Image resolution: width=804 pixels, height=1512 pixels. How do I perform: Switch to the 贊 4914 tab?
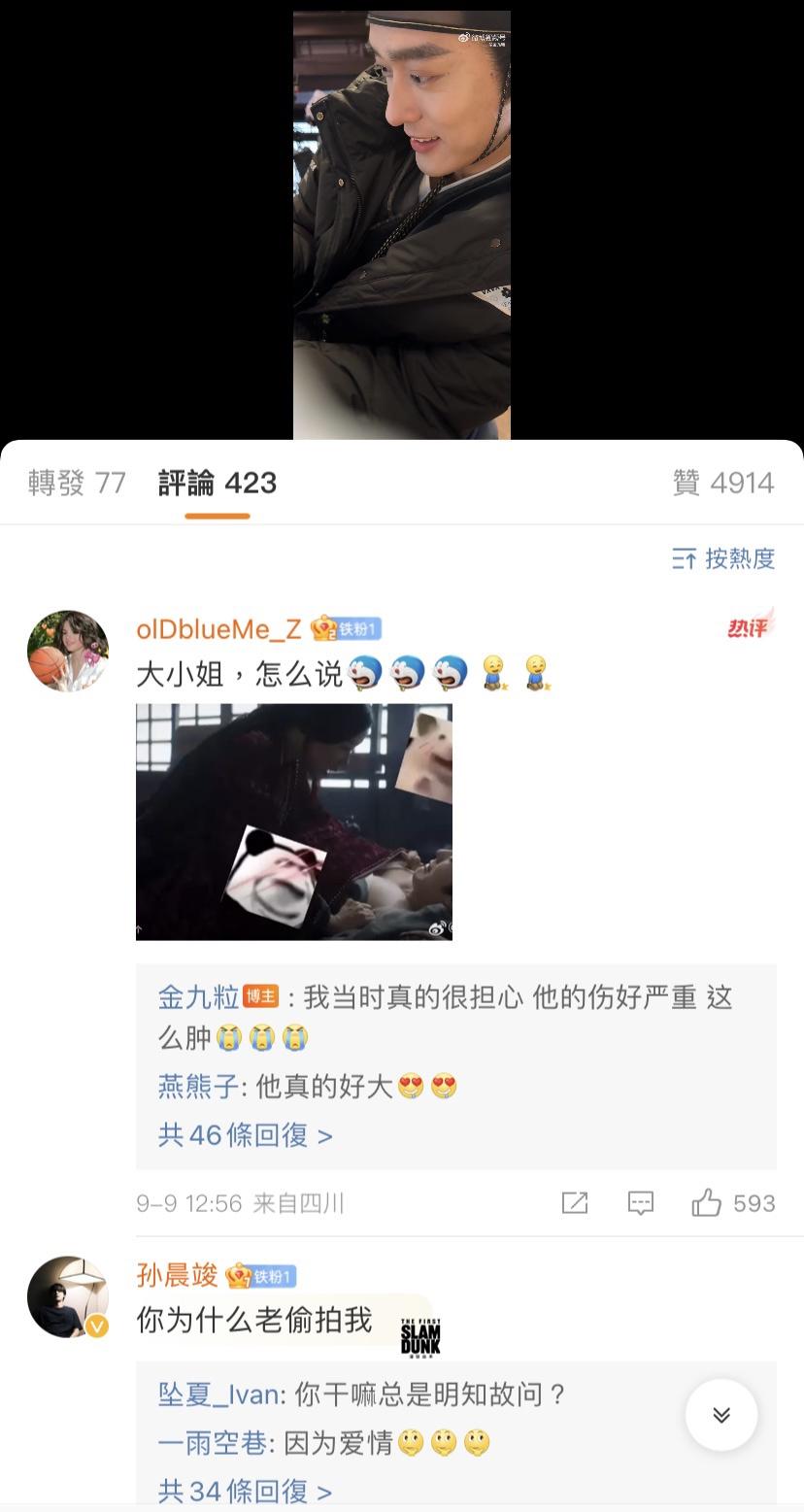[722, 483]
